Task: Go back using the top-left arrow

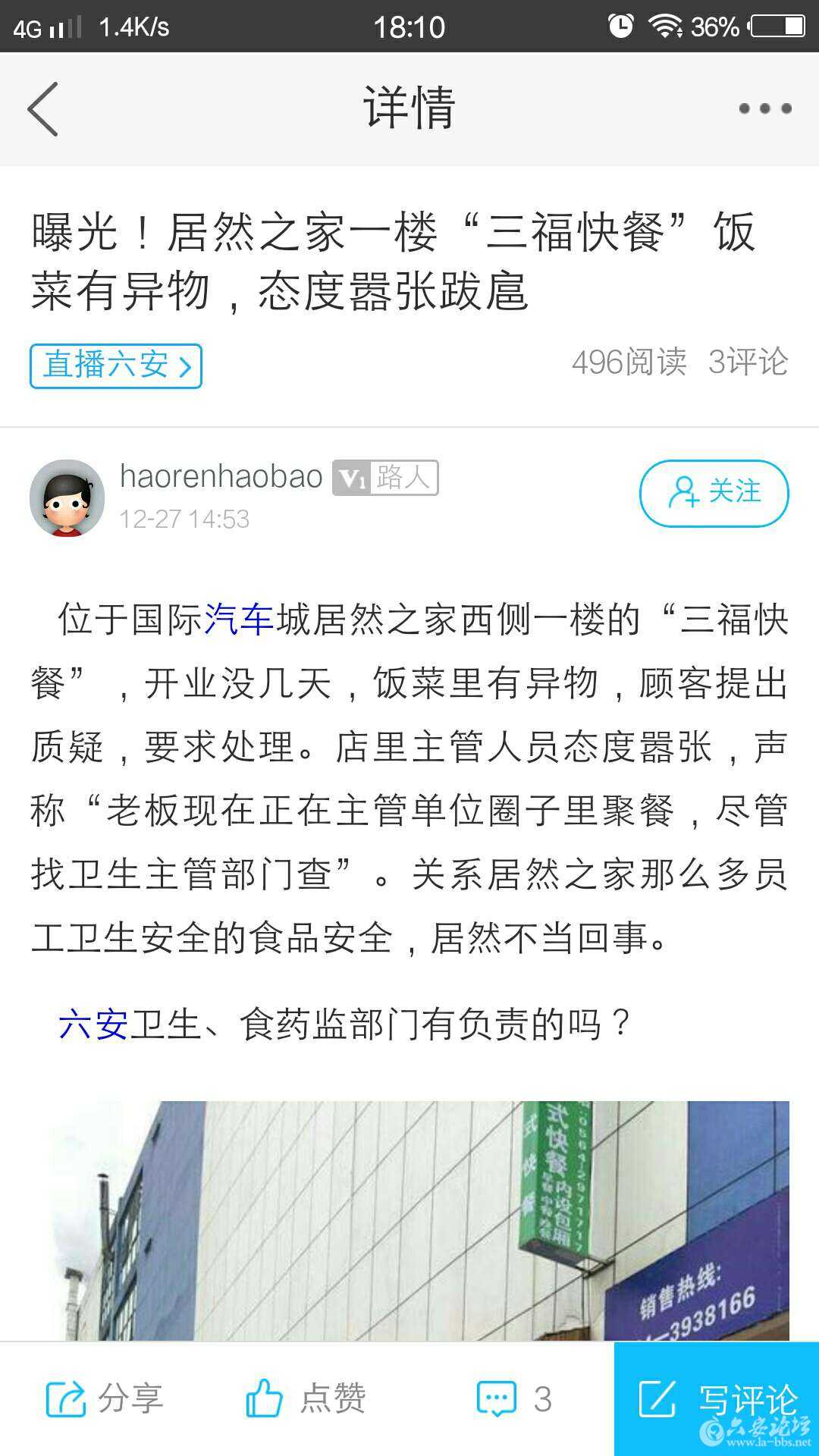Action: coord(43,109)
